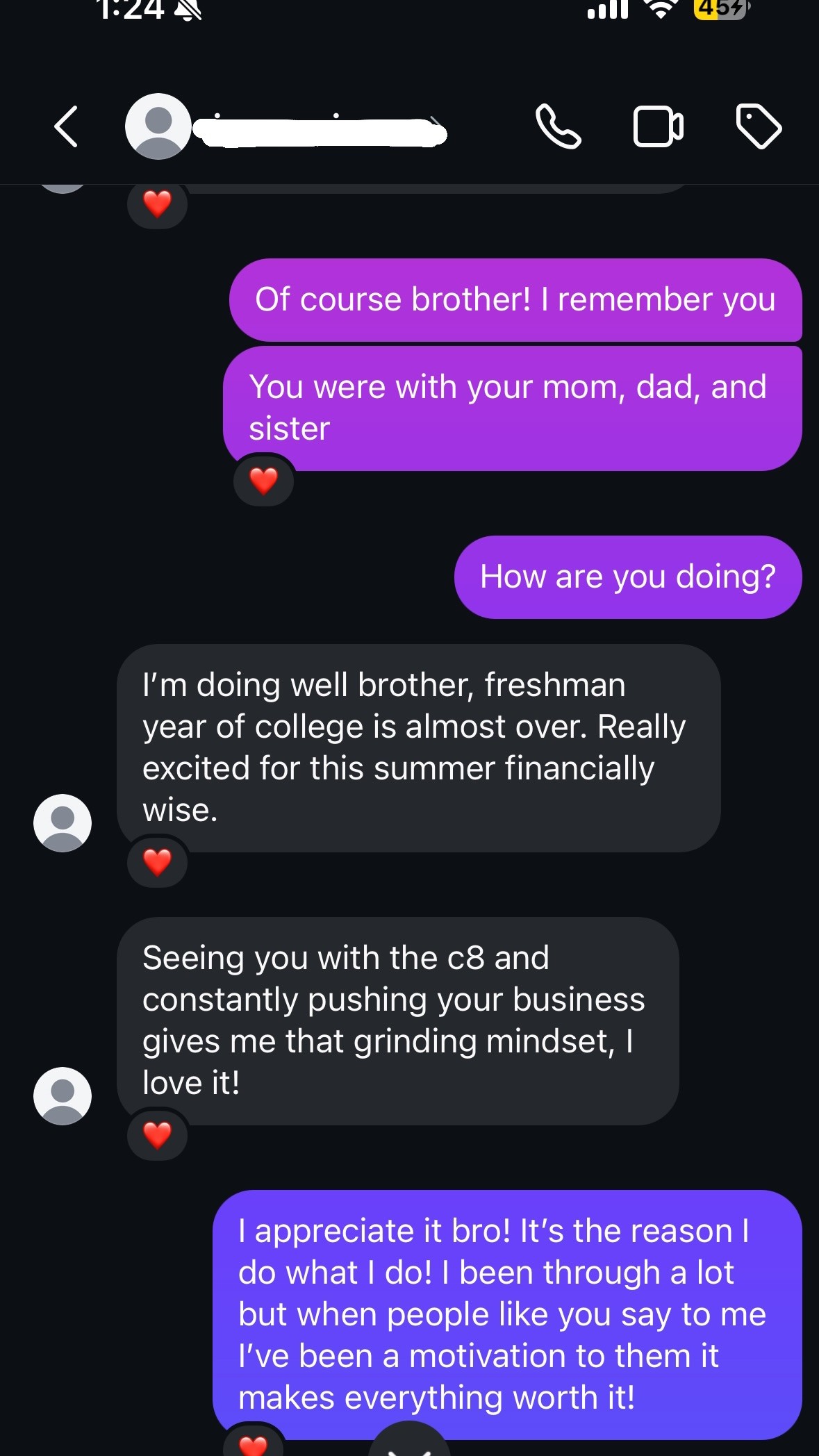The image size is (819, 1456).
Task: Open sender avatar beside 'Seeing you with the c8'
Action: tap(63, 1096)
